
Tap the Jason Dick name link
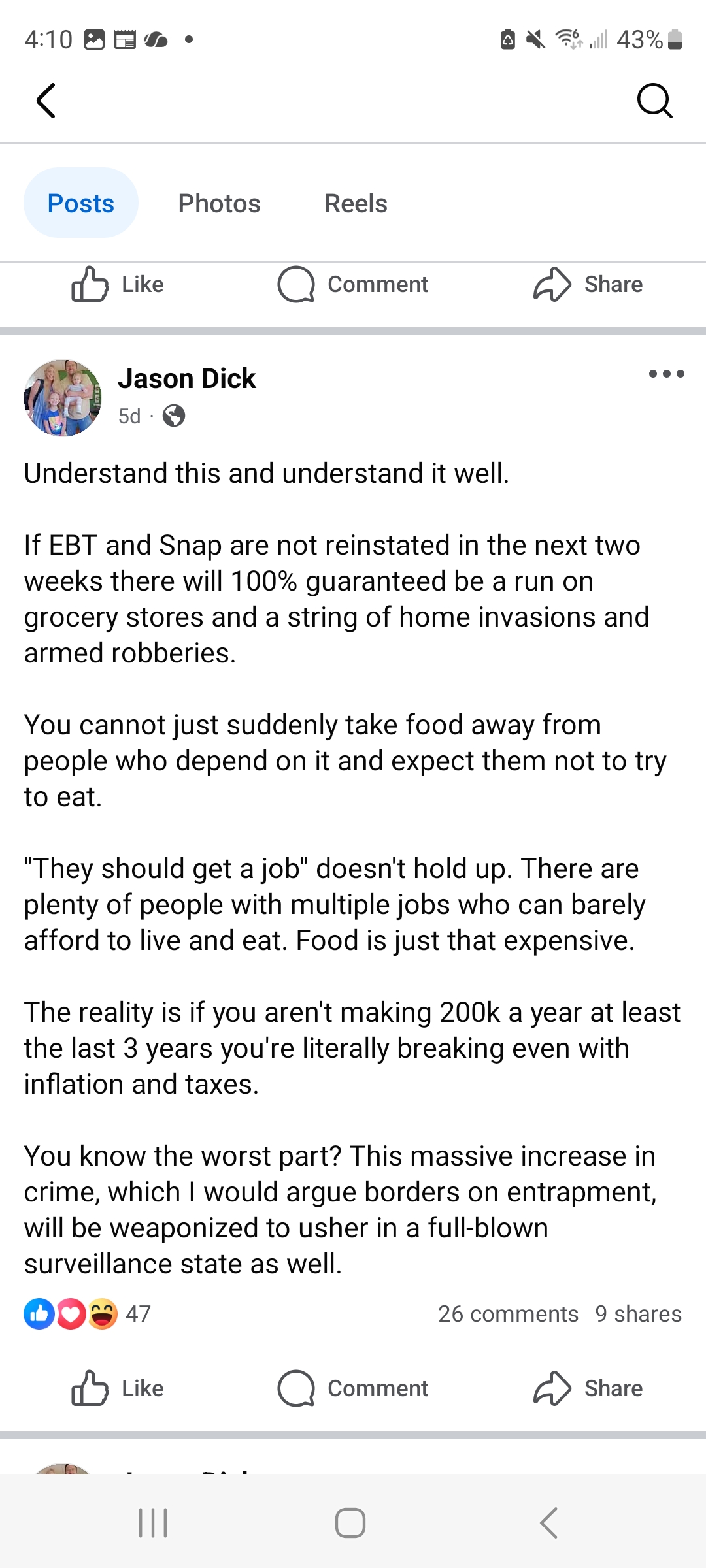click(187, 379)
